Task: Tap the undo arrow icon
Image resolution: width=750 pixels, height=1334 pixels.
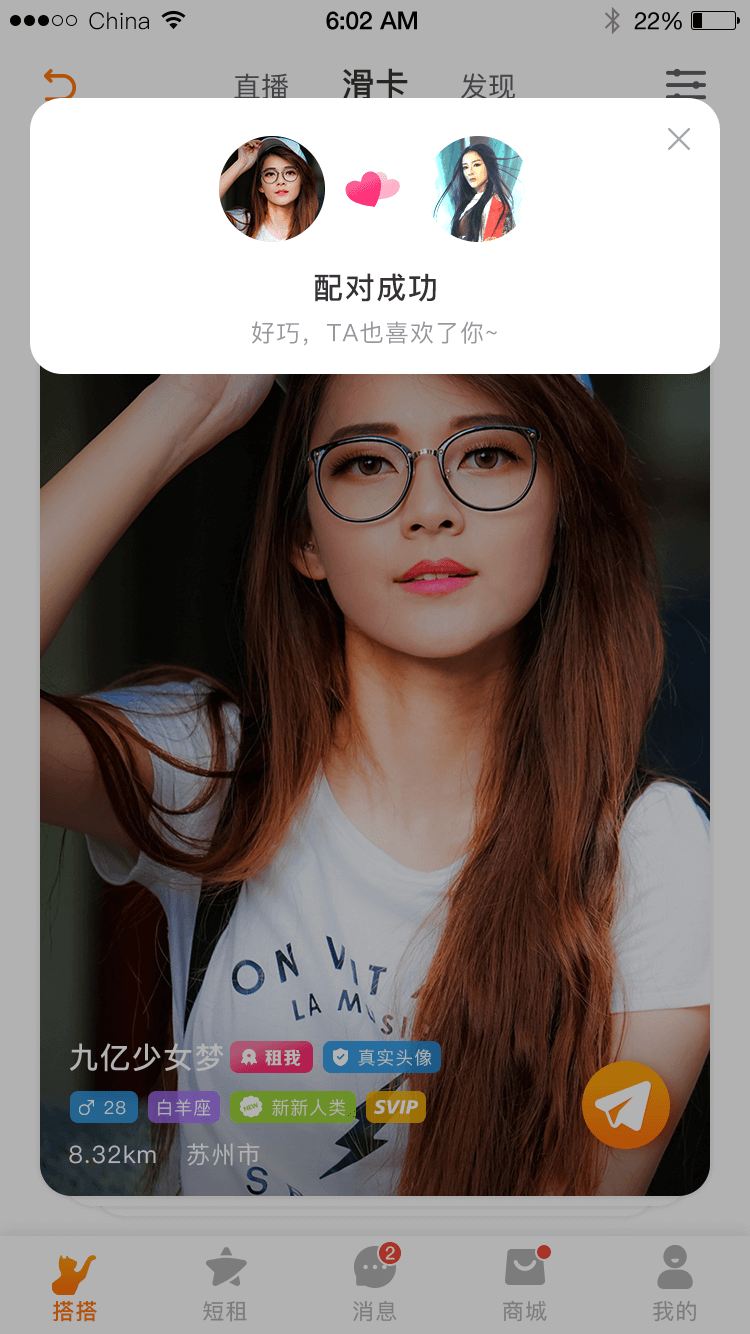Action: pos(60,84)
